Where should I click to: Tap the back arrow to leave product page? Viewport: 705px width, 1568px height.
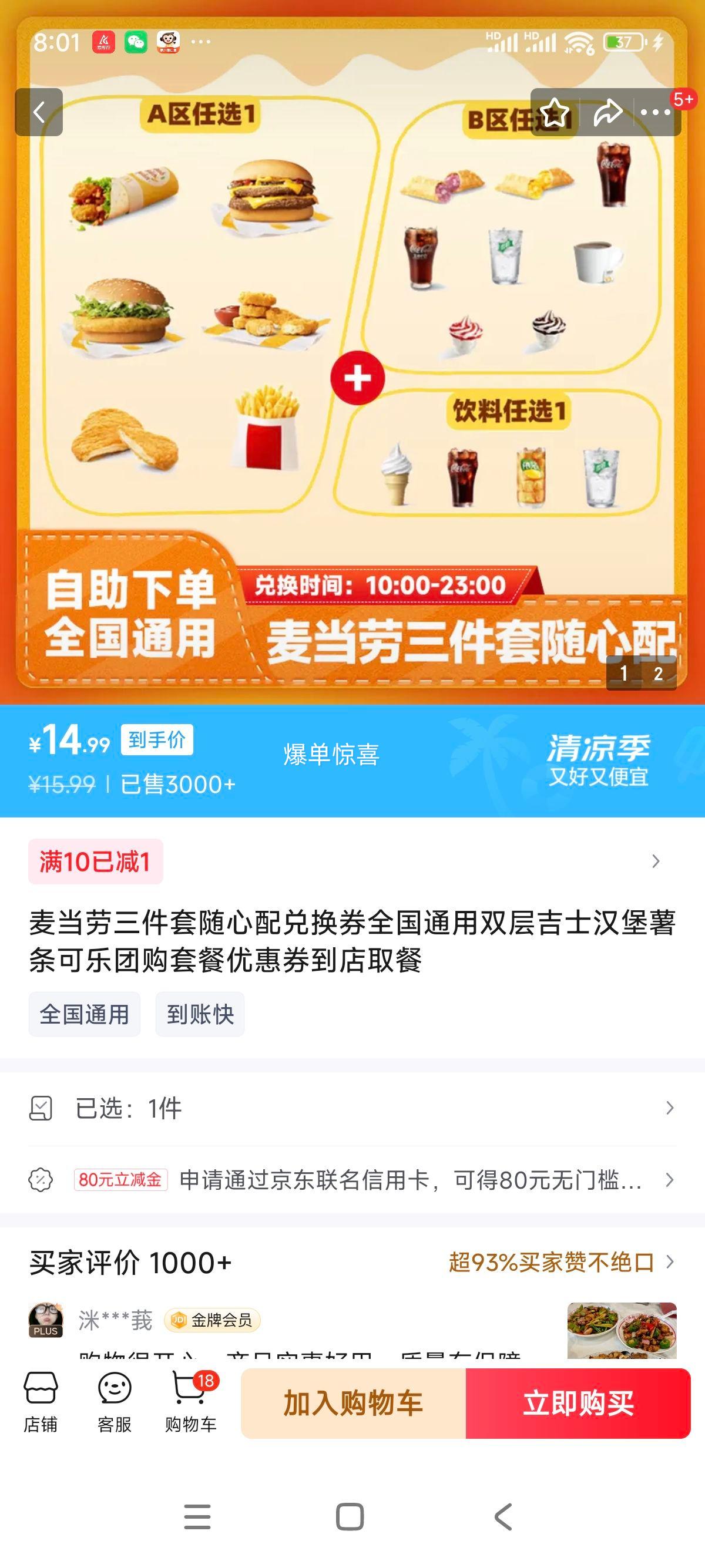(x=40, y=113)
